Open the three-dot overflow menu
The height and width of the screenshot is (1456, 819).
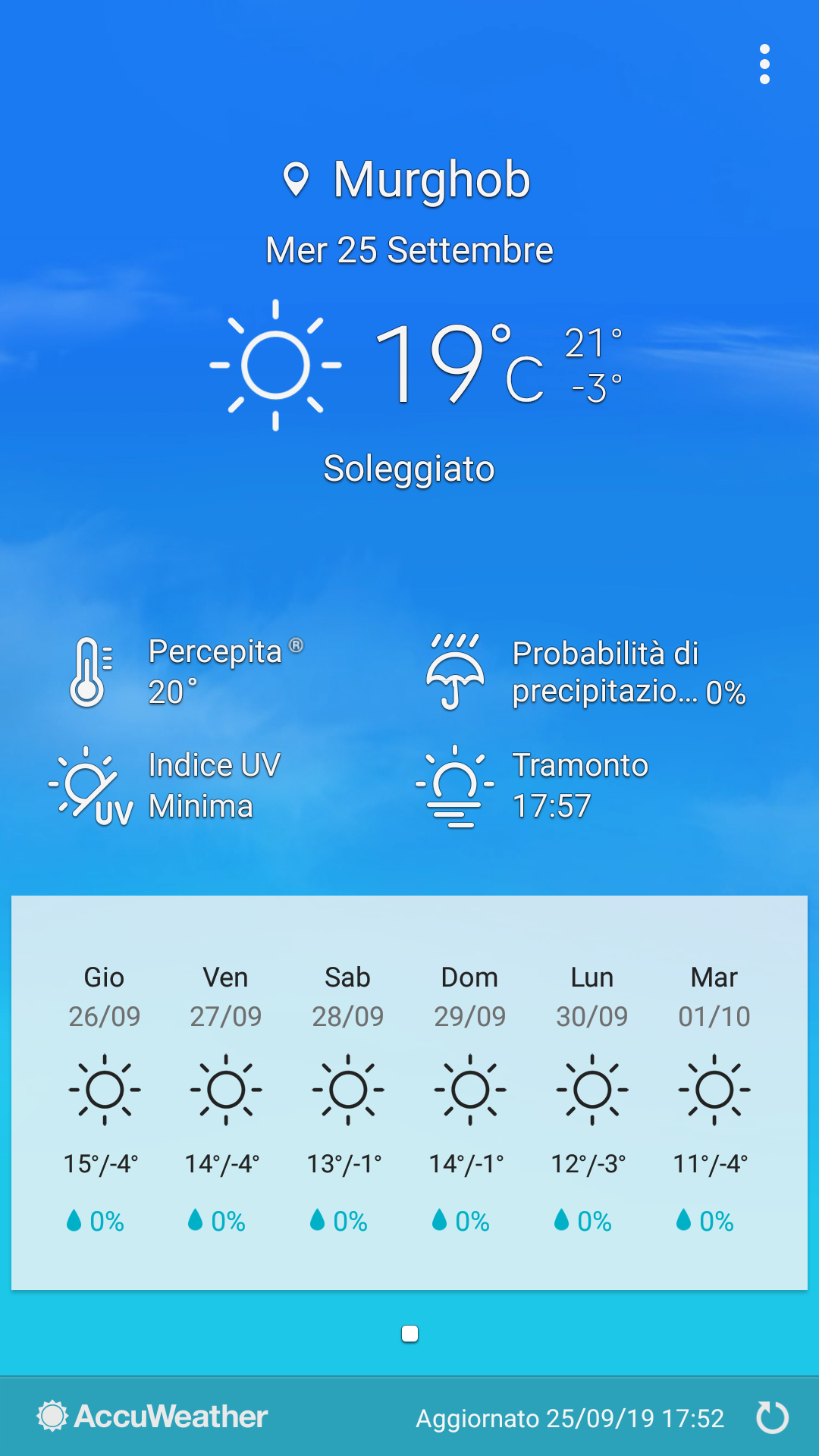[x=764, y=64]
